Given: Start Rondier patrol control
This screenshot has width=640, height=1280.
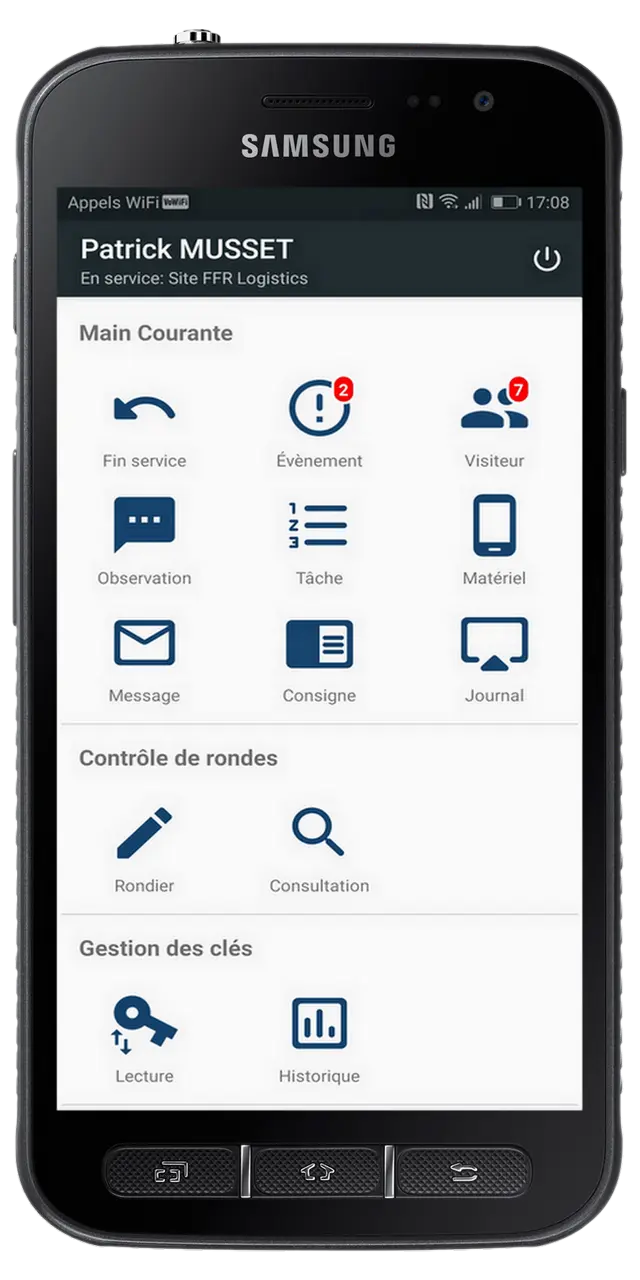Looking at the screenshot, I should [144, 850].
